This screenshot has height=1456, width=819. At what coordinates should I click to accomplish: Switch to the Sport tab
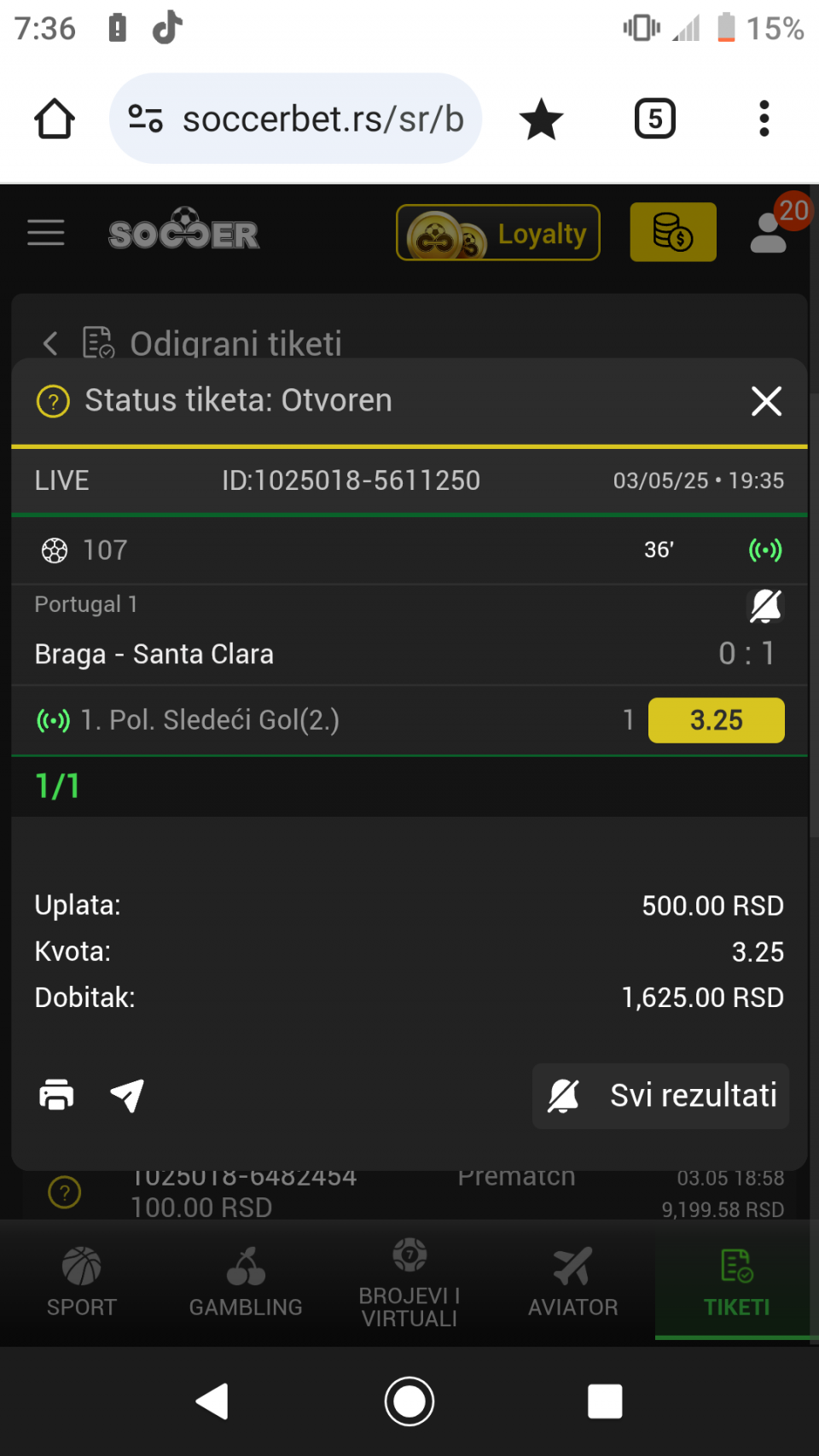[82, 1282]
